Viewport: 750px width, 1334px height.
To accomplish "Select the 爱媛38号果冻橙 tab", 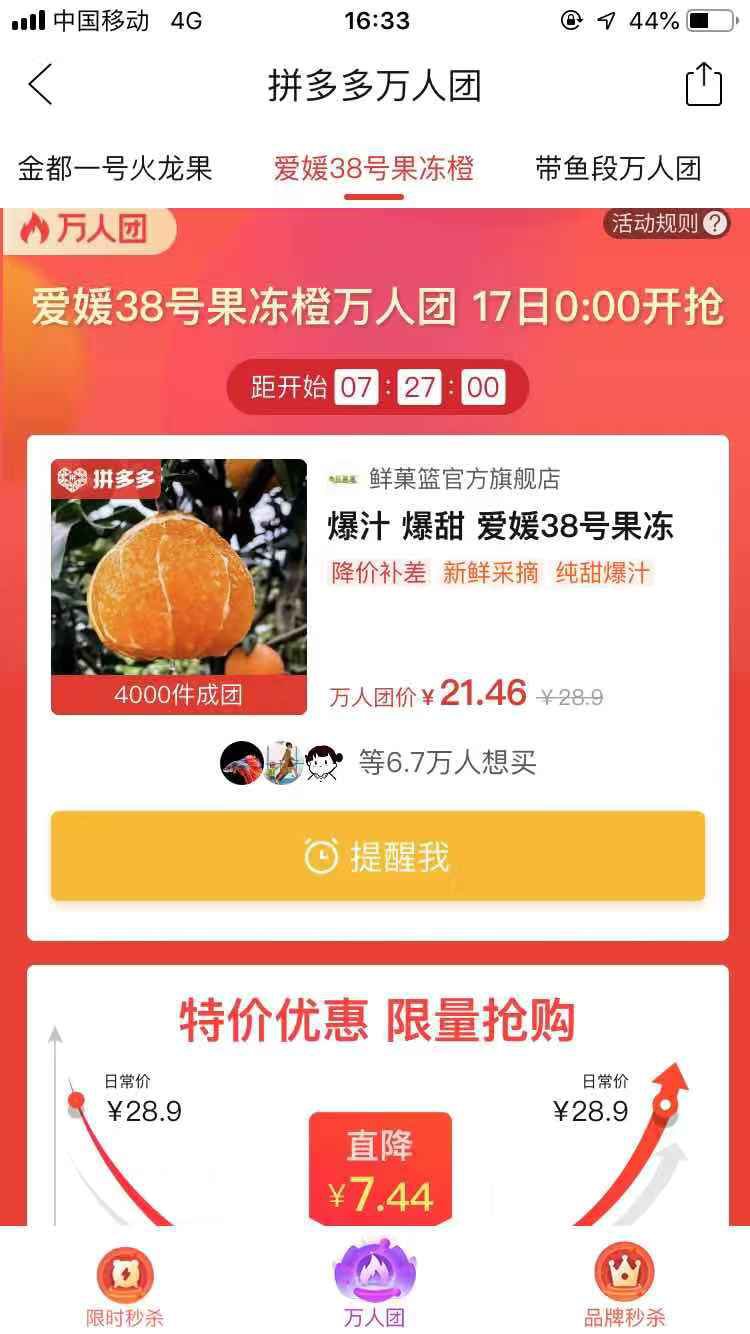I will [x=374, y=168].
